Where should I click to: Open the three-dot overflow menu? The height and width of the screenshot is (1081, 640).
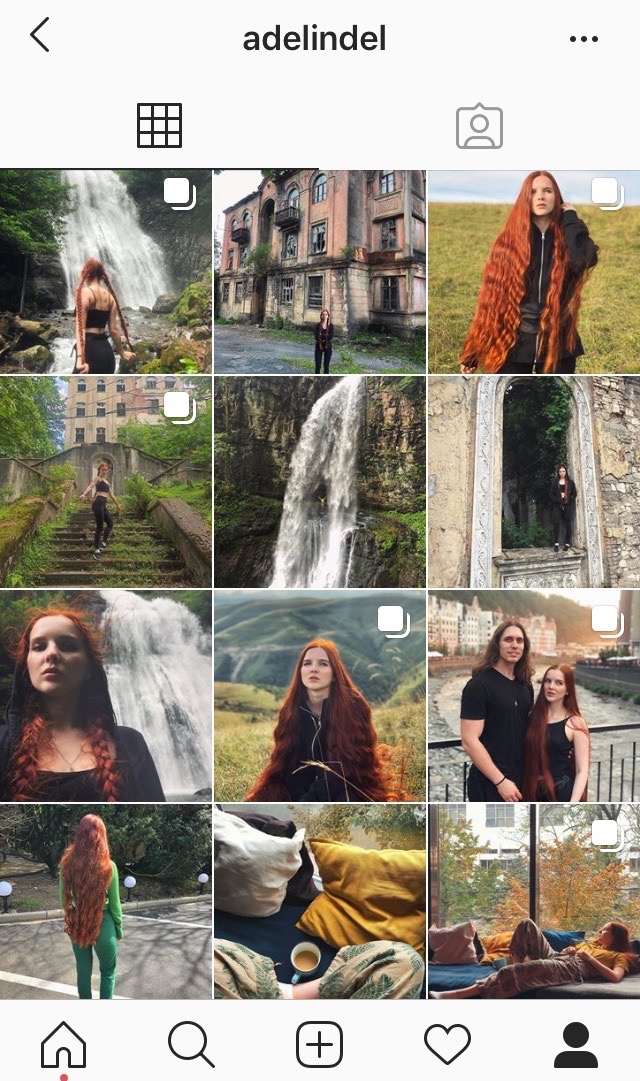coord(583,39)
